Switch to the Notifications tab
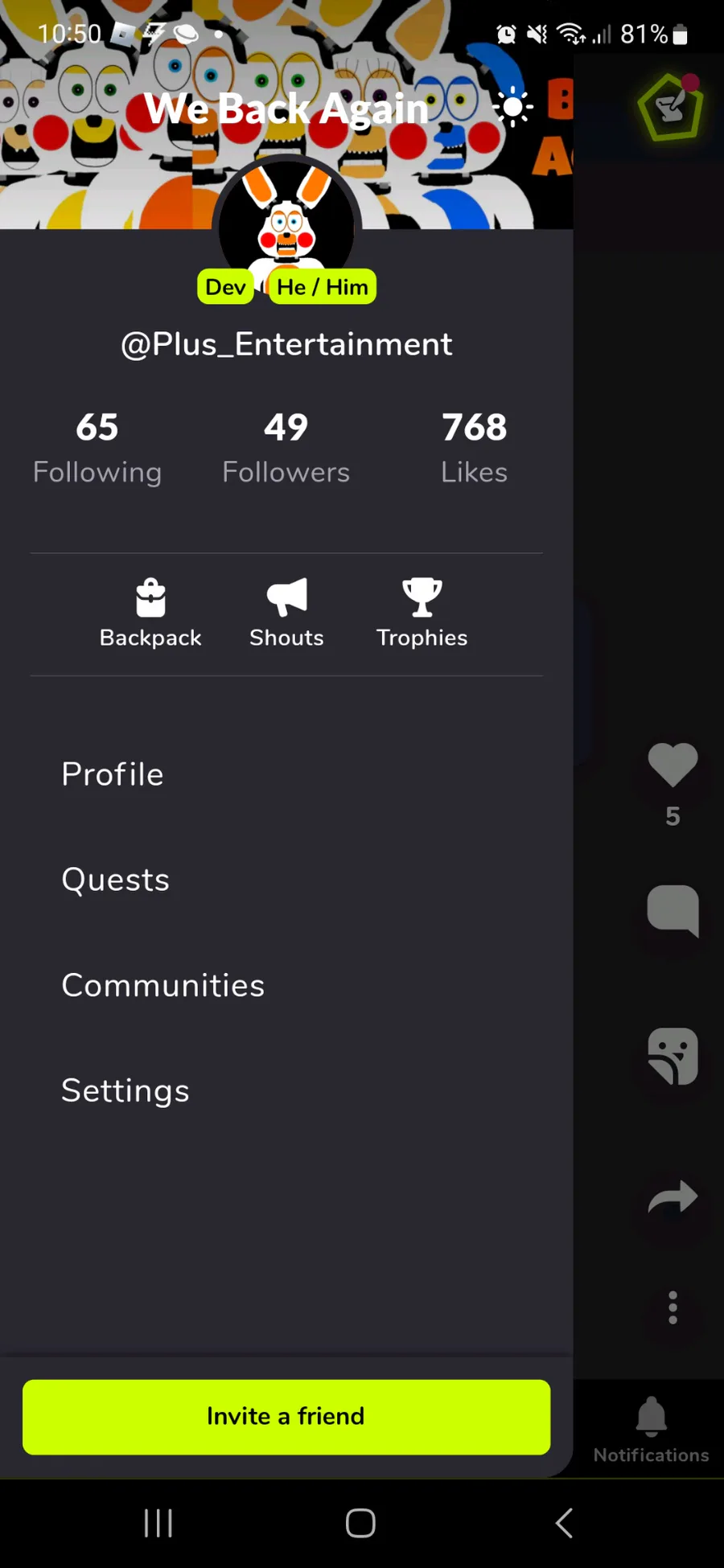 651,1429
